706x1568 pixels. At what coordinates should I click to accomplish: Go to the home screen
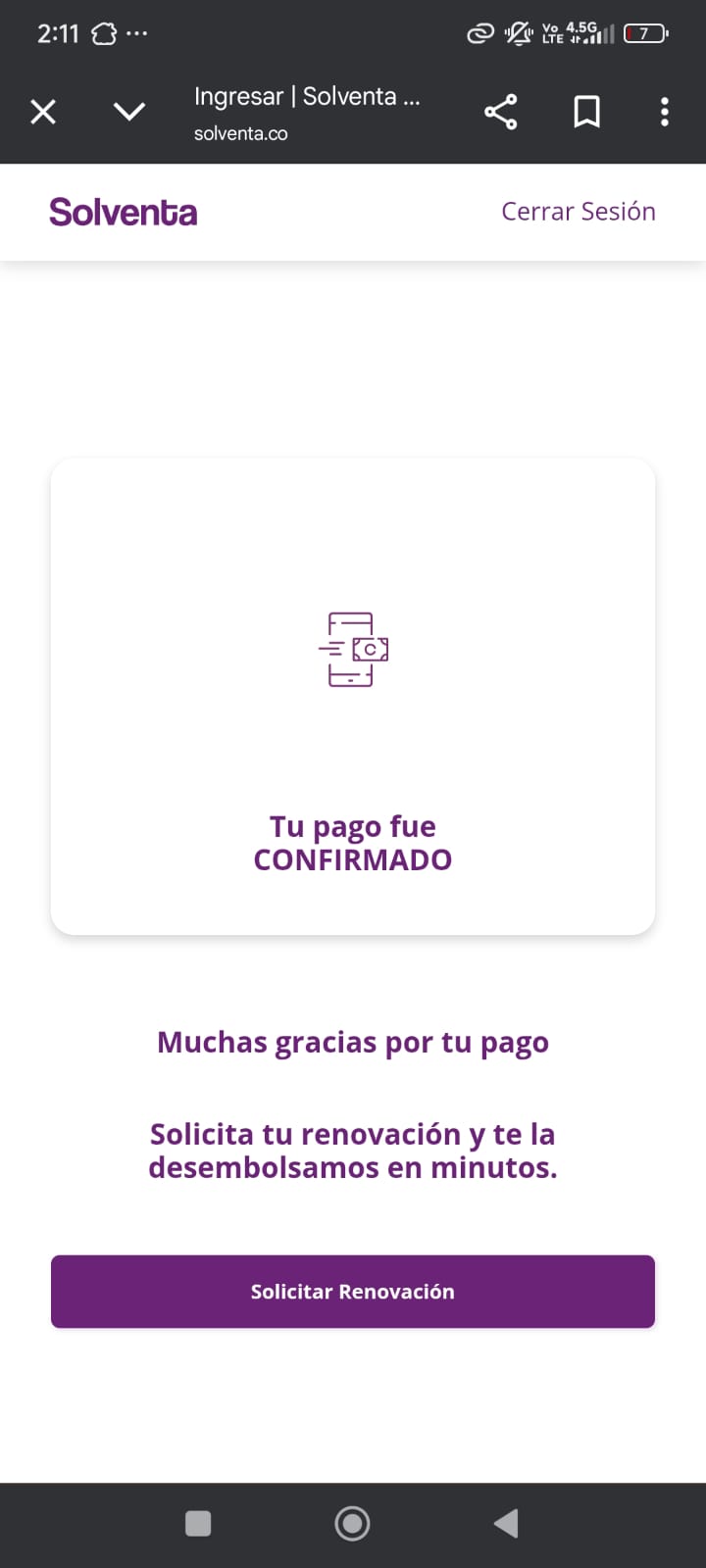[352, 1523]
